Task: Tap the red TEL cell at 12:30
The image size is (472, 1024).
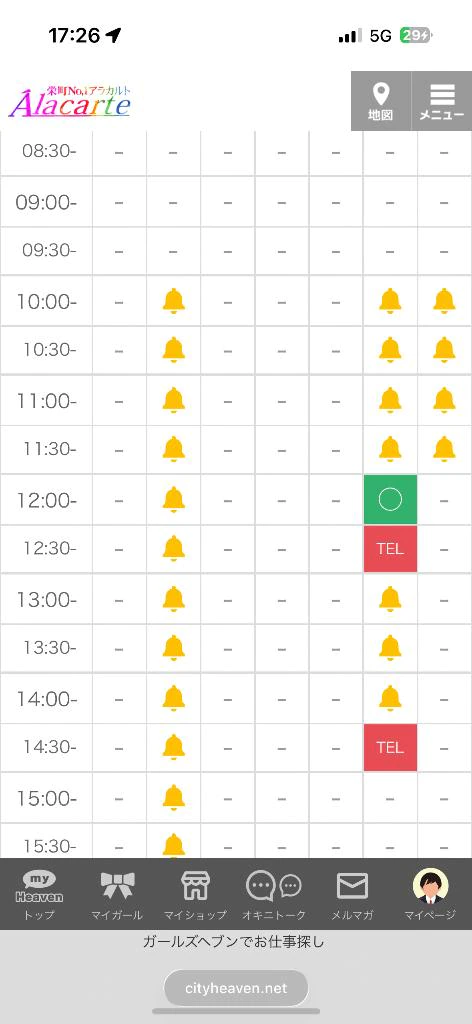Action: click(390, 549)
